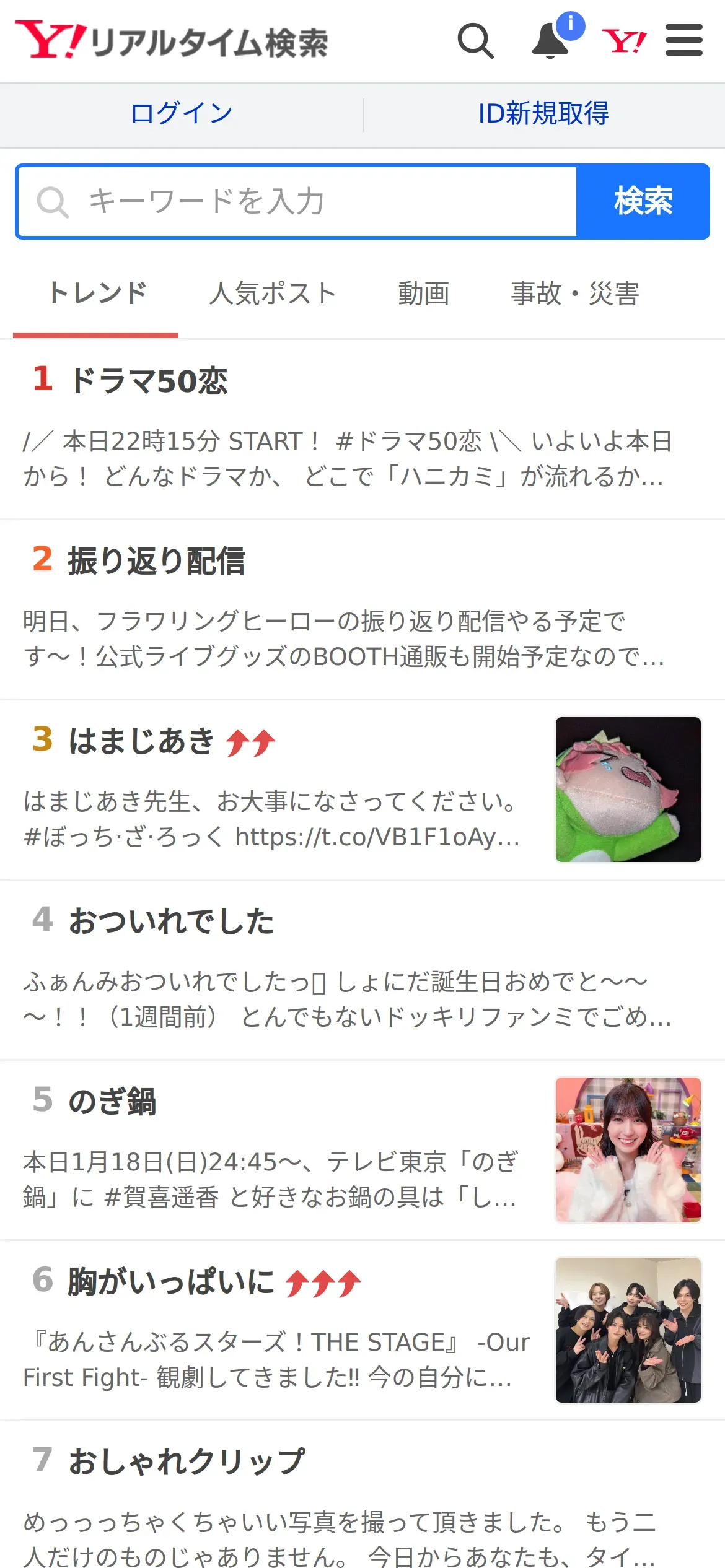The image size is (725, 1568).
Task: Open the search magnifier icon in header
Action: point(475,41)
